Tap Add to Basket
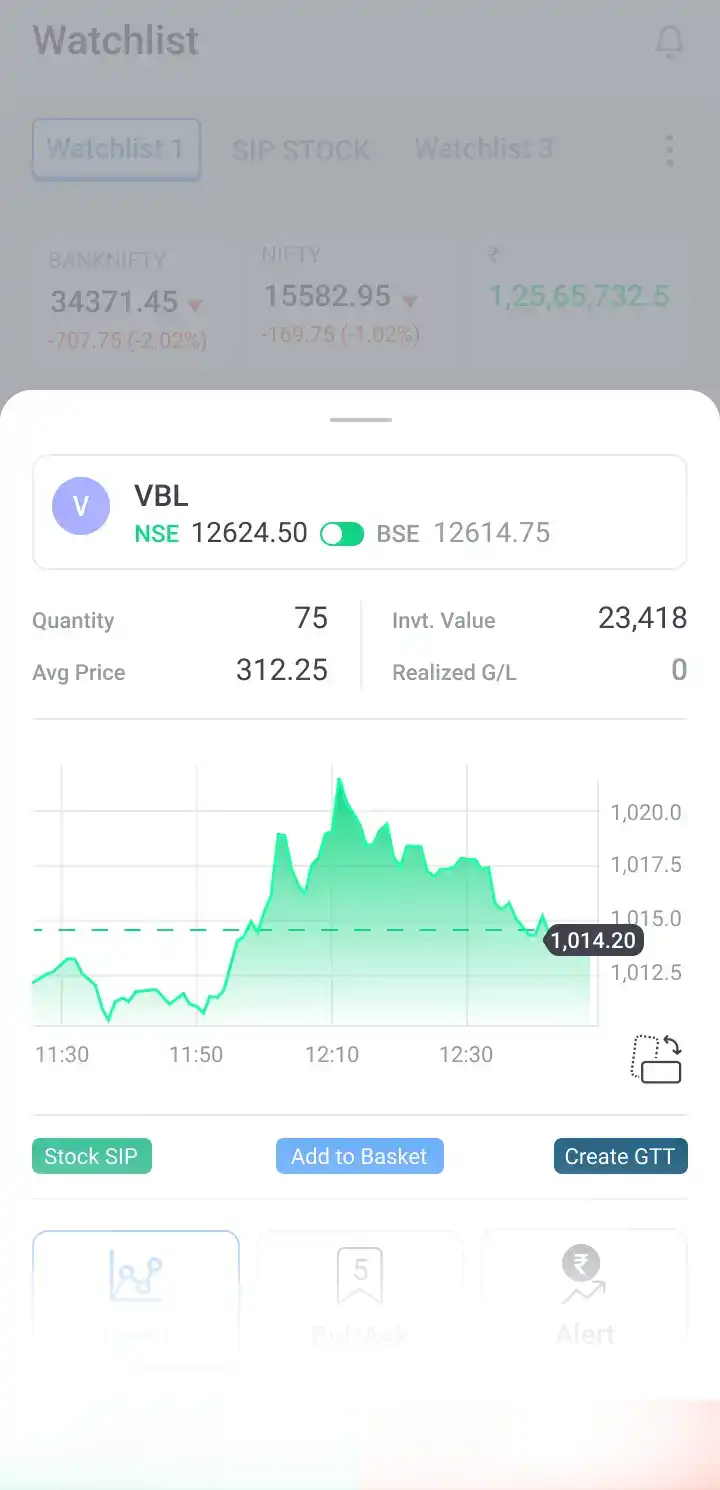720x1490 pixels. point(359,1156)
